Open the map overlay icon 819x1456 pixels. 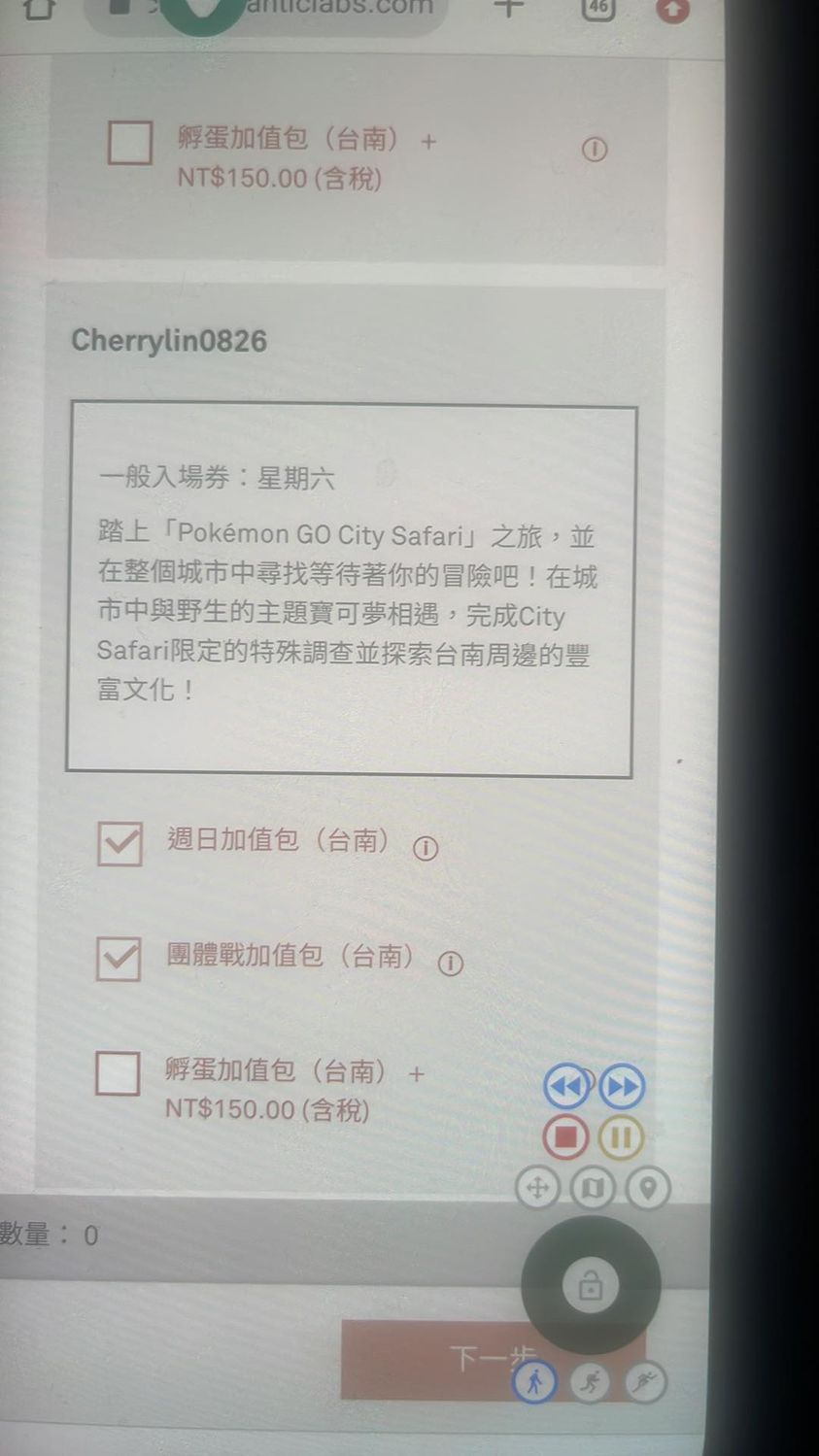[593, 1187]
